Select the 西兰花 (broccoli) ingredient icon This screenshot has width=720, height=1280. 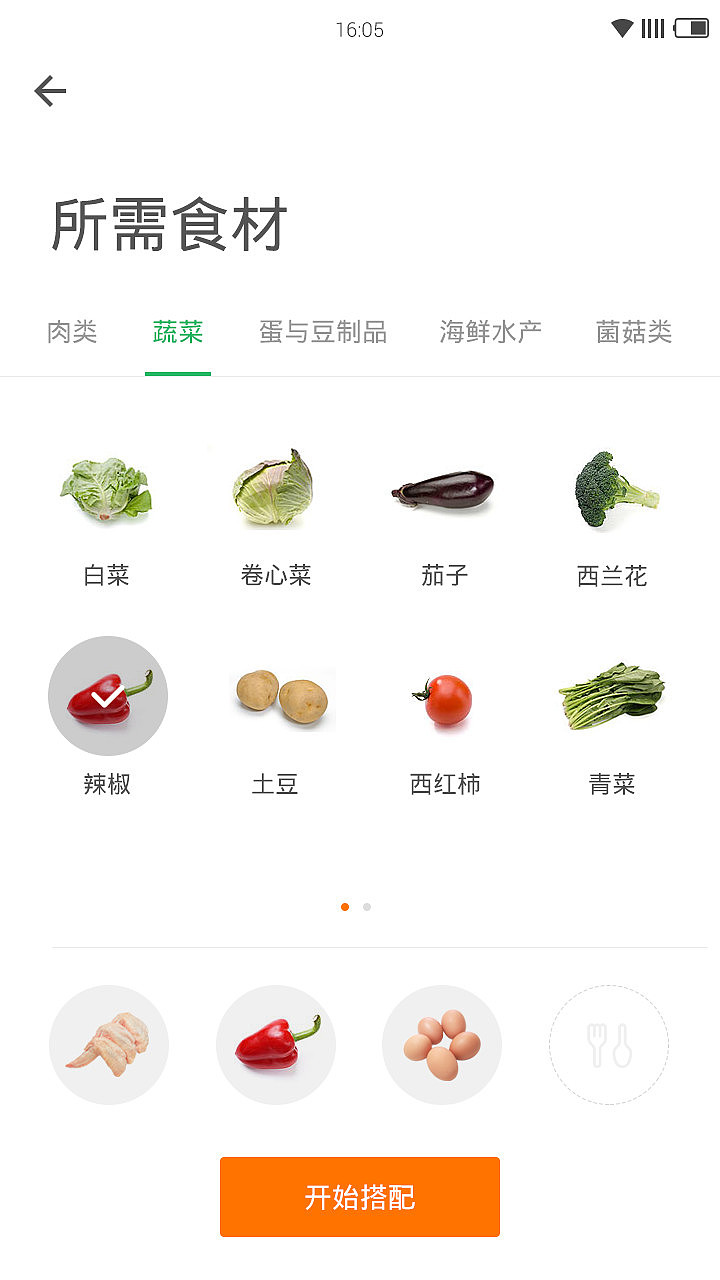(x=611, y=490)
